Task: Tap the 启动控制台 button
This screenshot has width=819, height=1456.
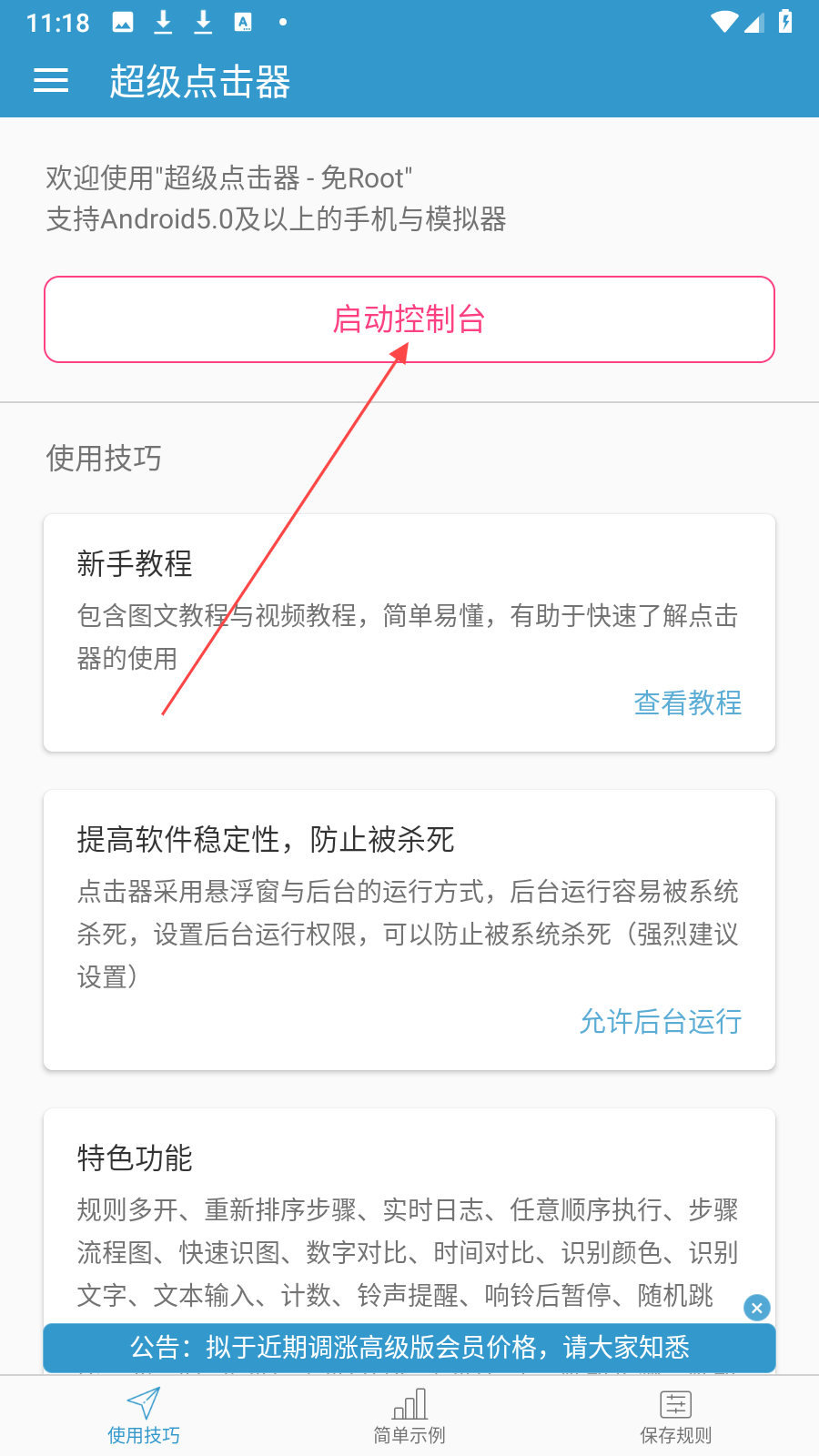Action: click(409, 319)
